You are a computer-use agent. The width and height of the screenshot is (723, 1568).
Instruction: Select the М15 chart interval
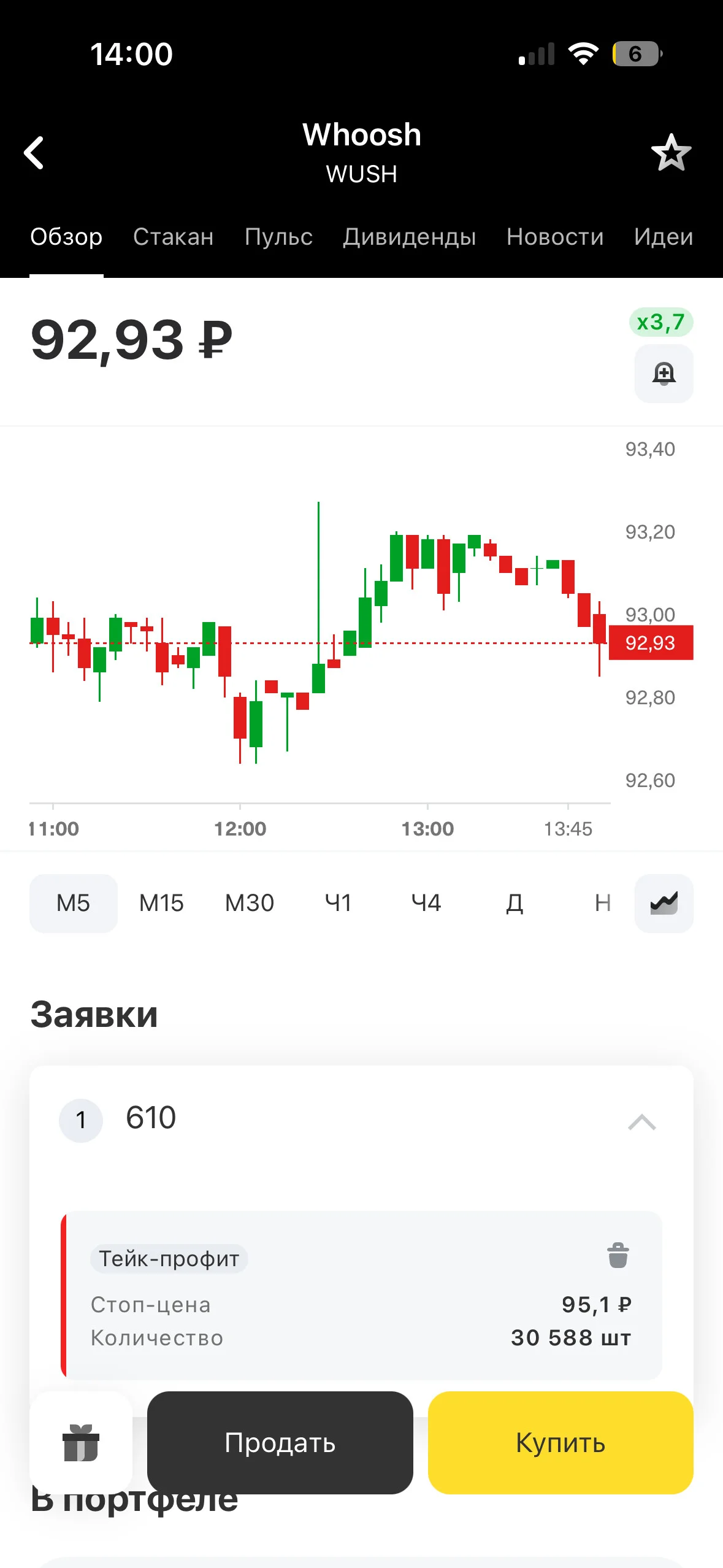coord(161,903)
